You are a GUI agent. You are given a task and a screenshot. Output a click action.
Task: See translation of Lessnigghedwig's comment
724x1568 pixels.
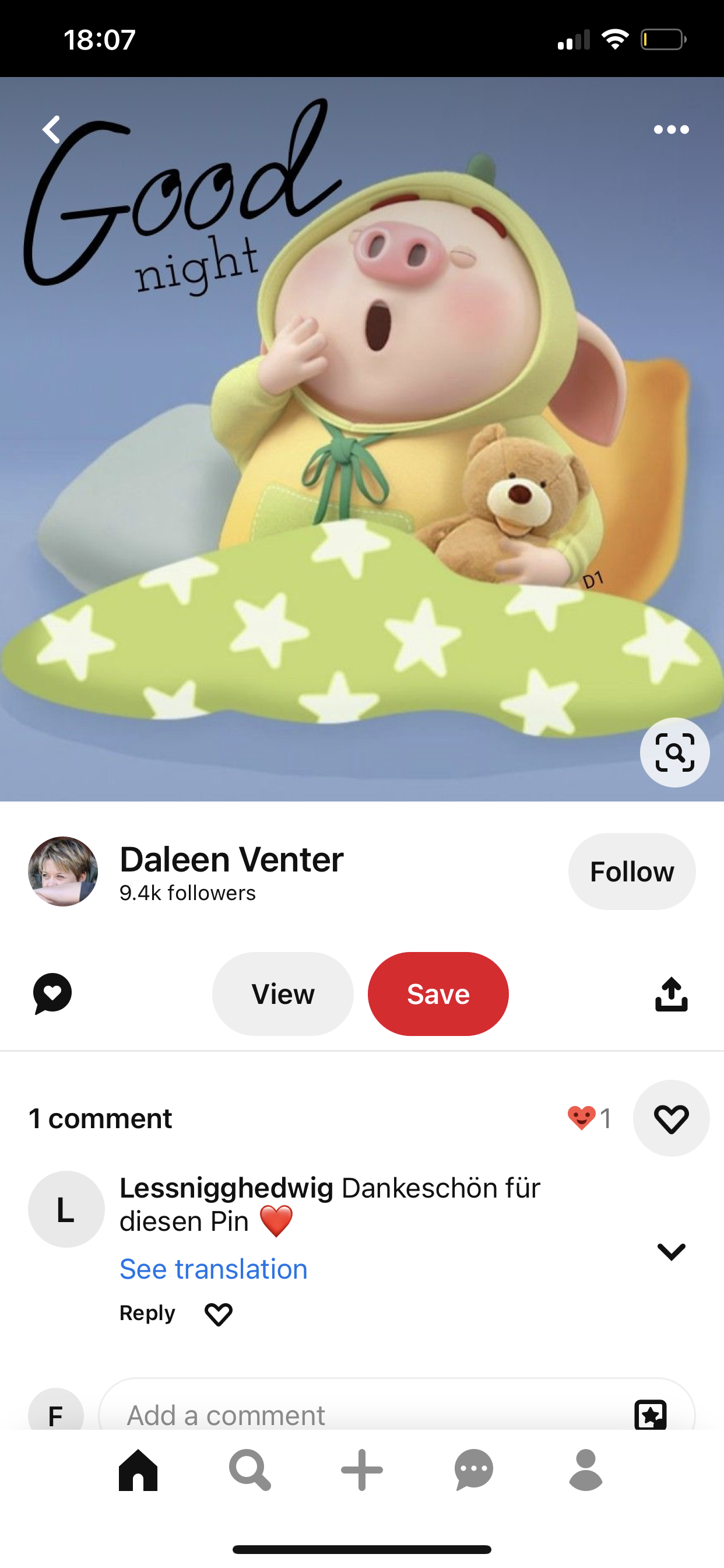213,1269
